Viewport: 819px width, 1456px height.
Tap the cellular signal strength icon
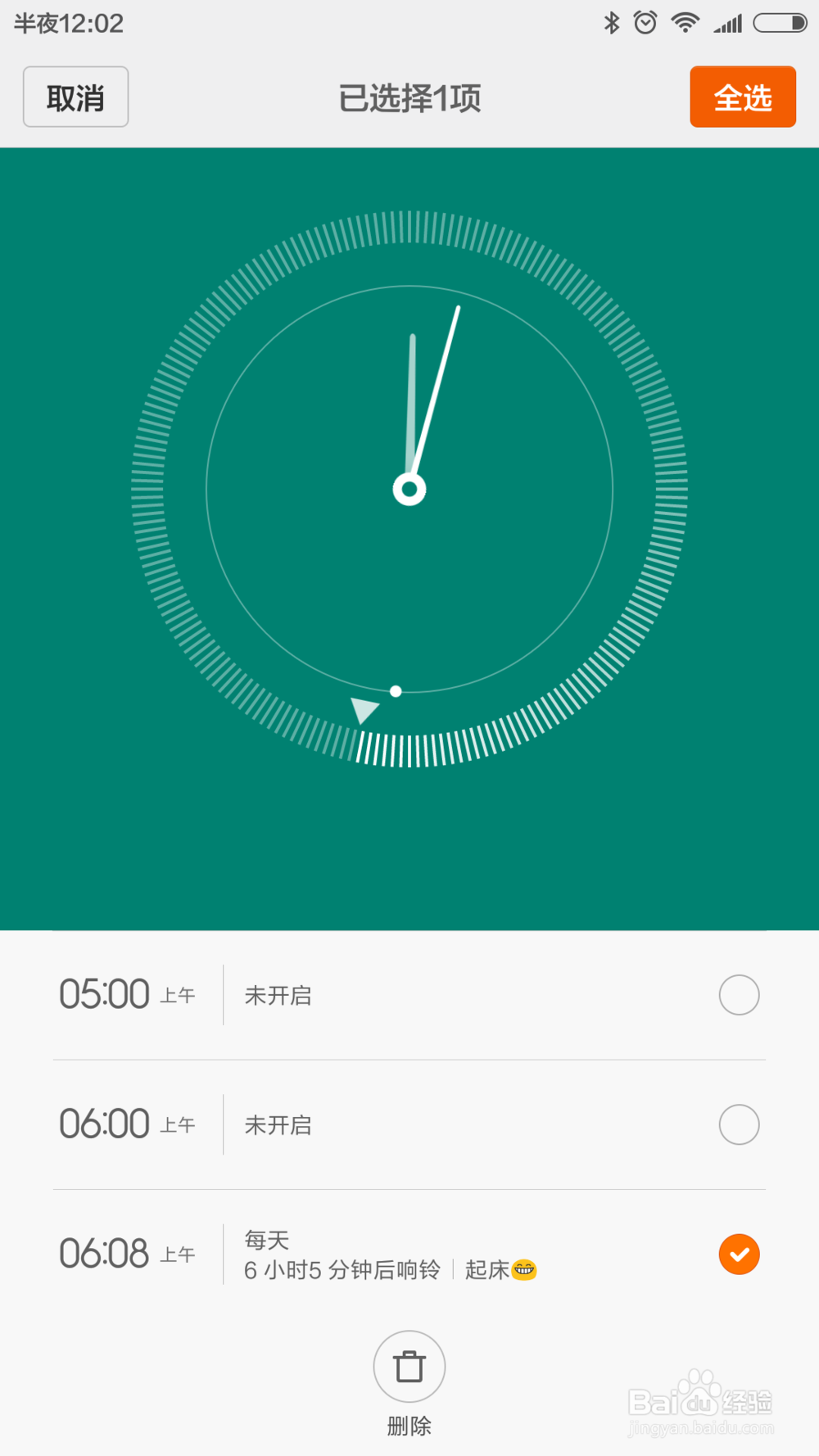pyautogui.click(x=726, y=22)
